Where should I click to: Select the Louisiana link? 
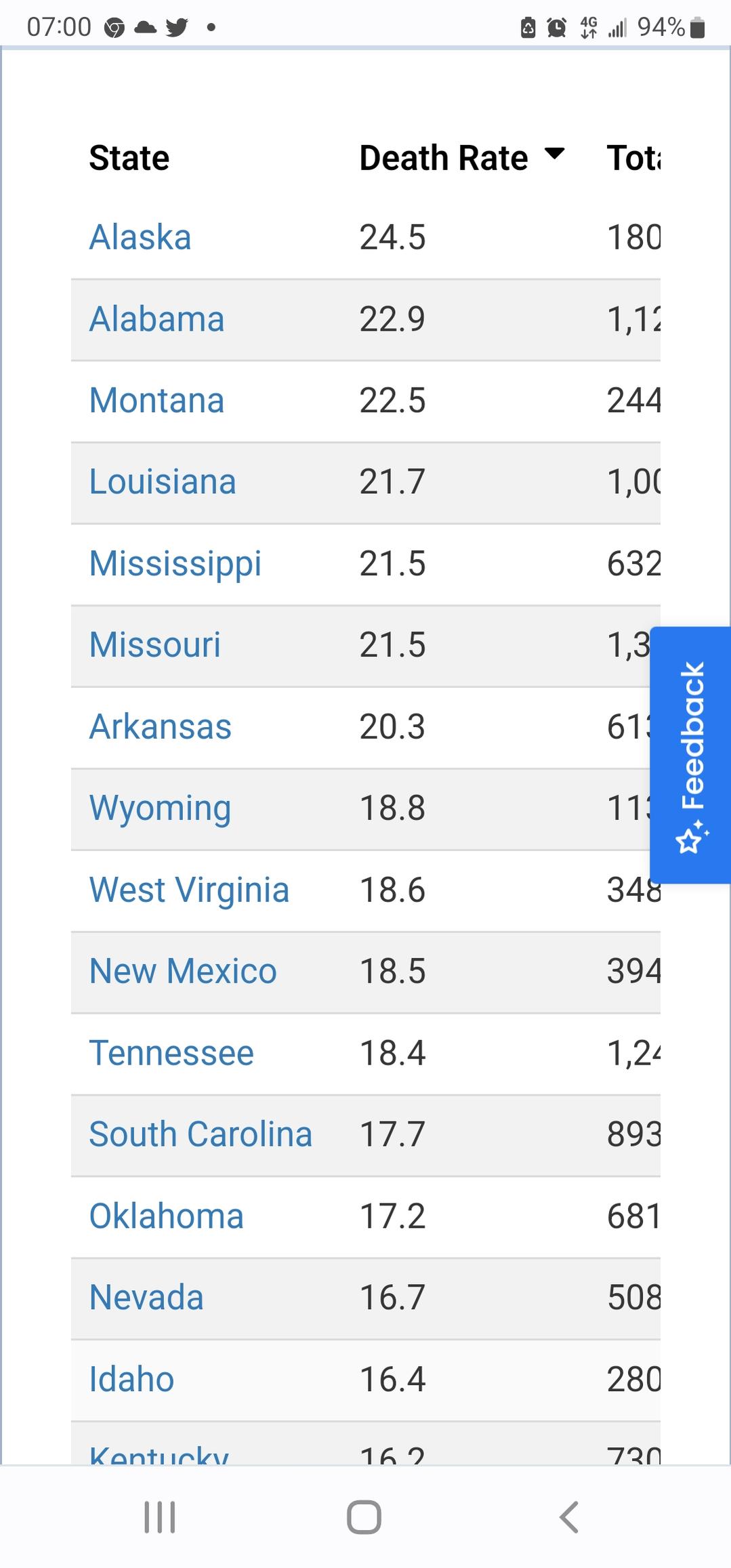pyautogui.click(x=163, y=482)
